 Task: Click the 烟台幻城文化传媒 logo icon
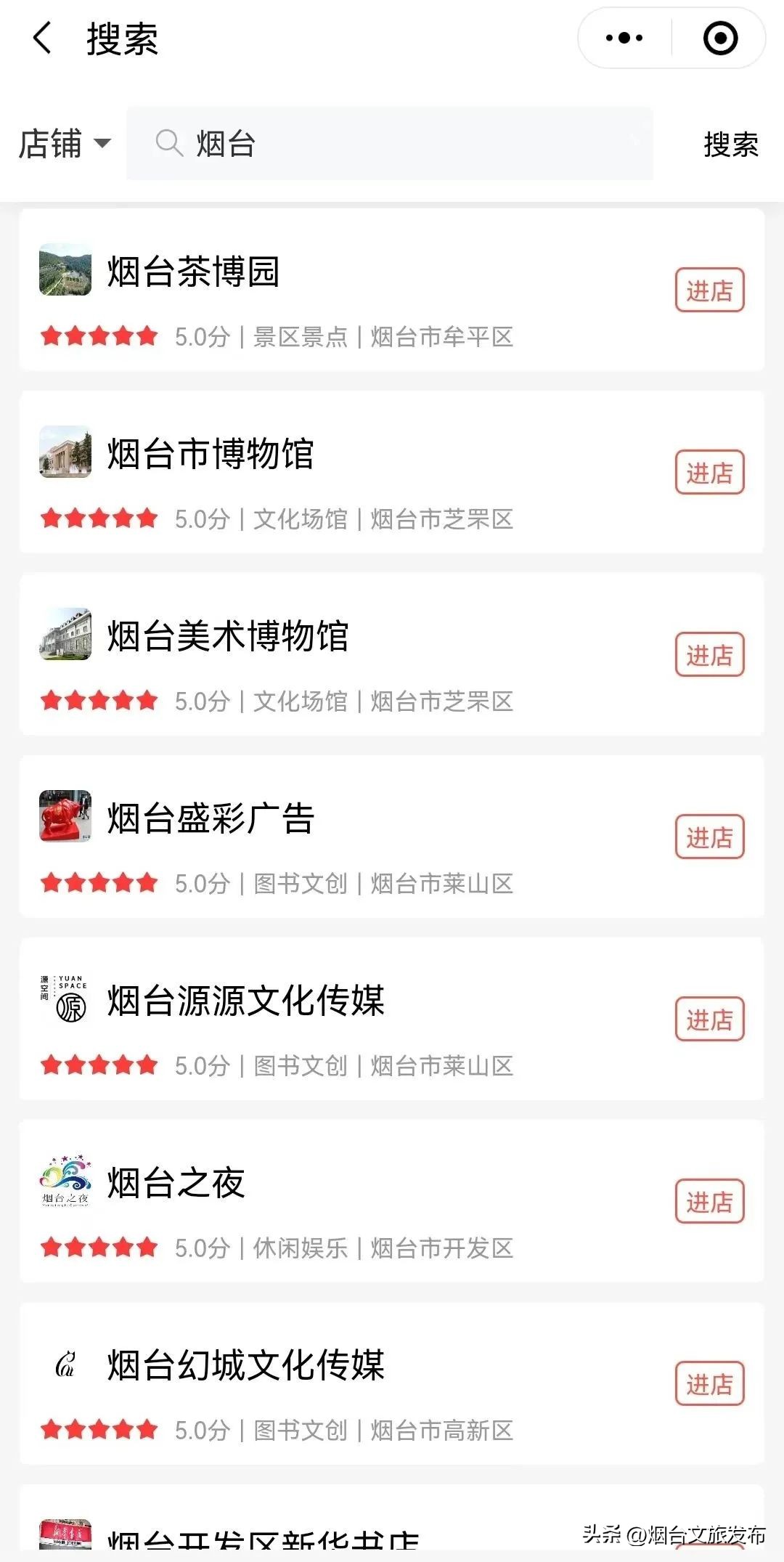(65, 1362)
